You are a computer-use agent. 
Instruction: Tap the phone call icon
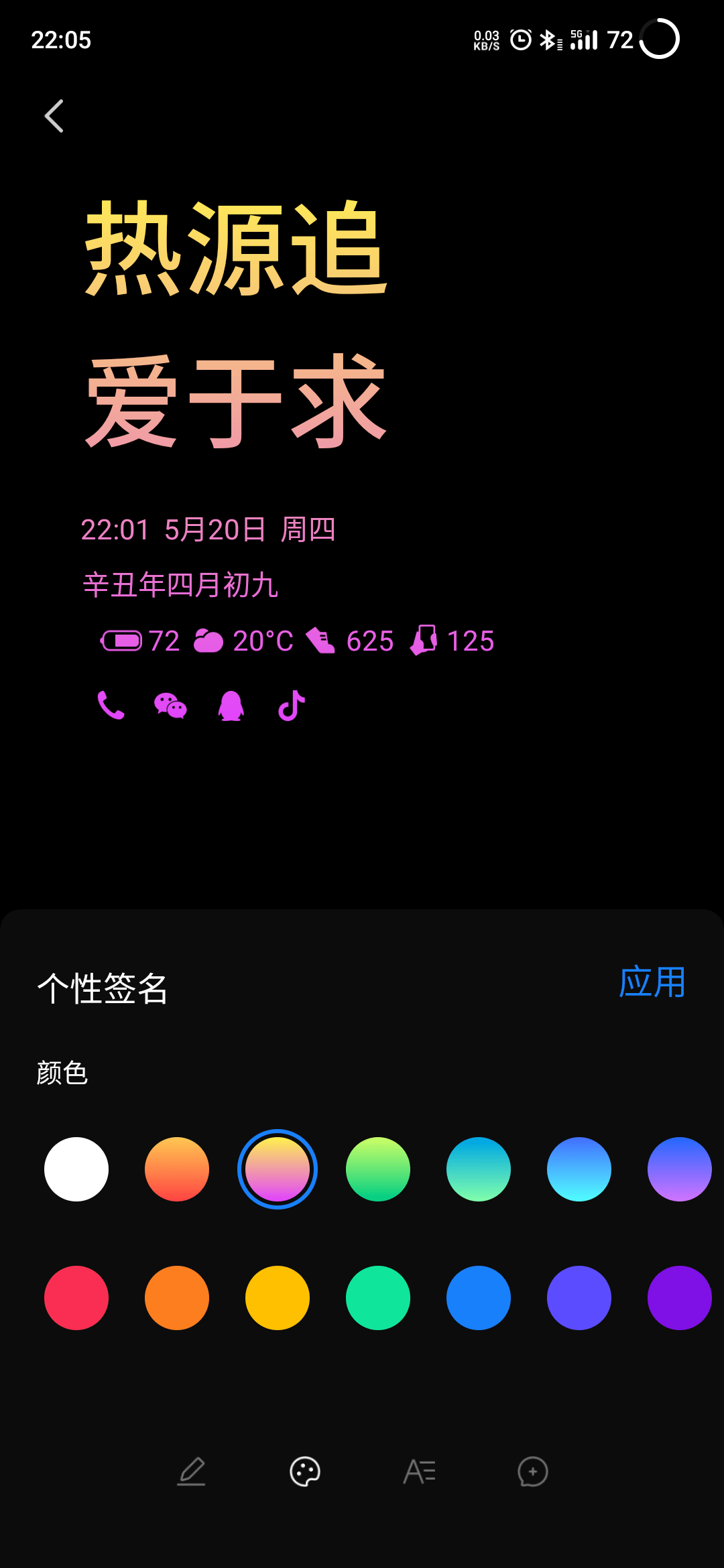coord(111,706)
